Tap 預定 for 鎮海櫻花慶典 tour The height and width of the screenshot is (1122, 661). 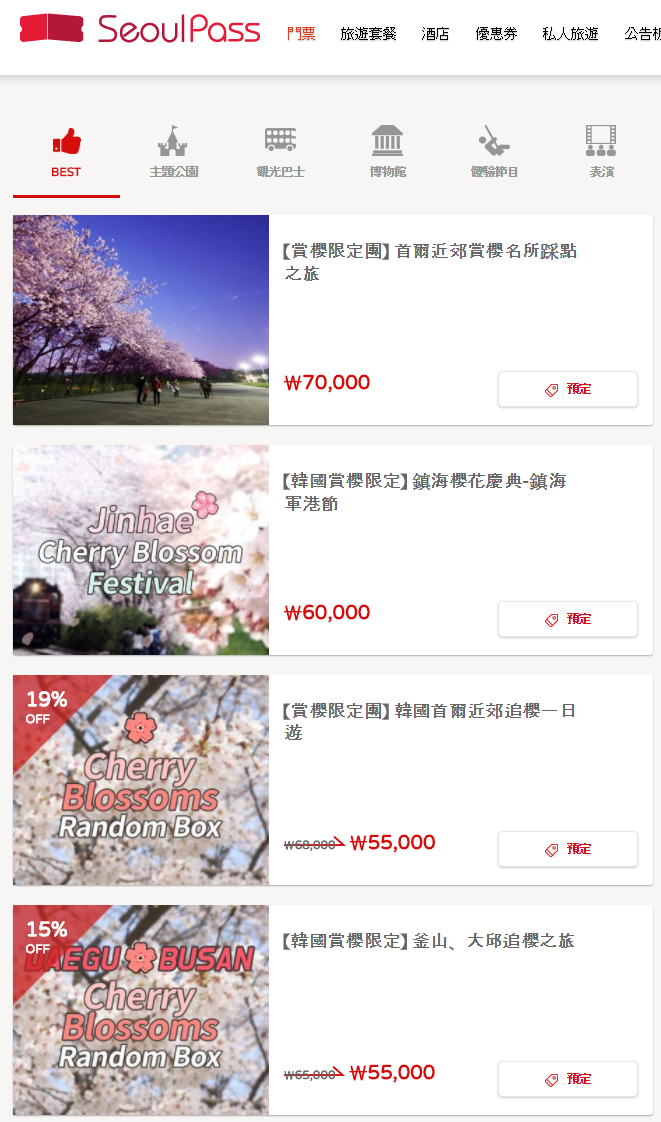[x=567, y=619]
